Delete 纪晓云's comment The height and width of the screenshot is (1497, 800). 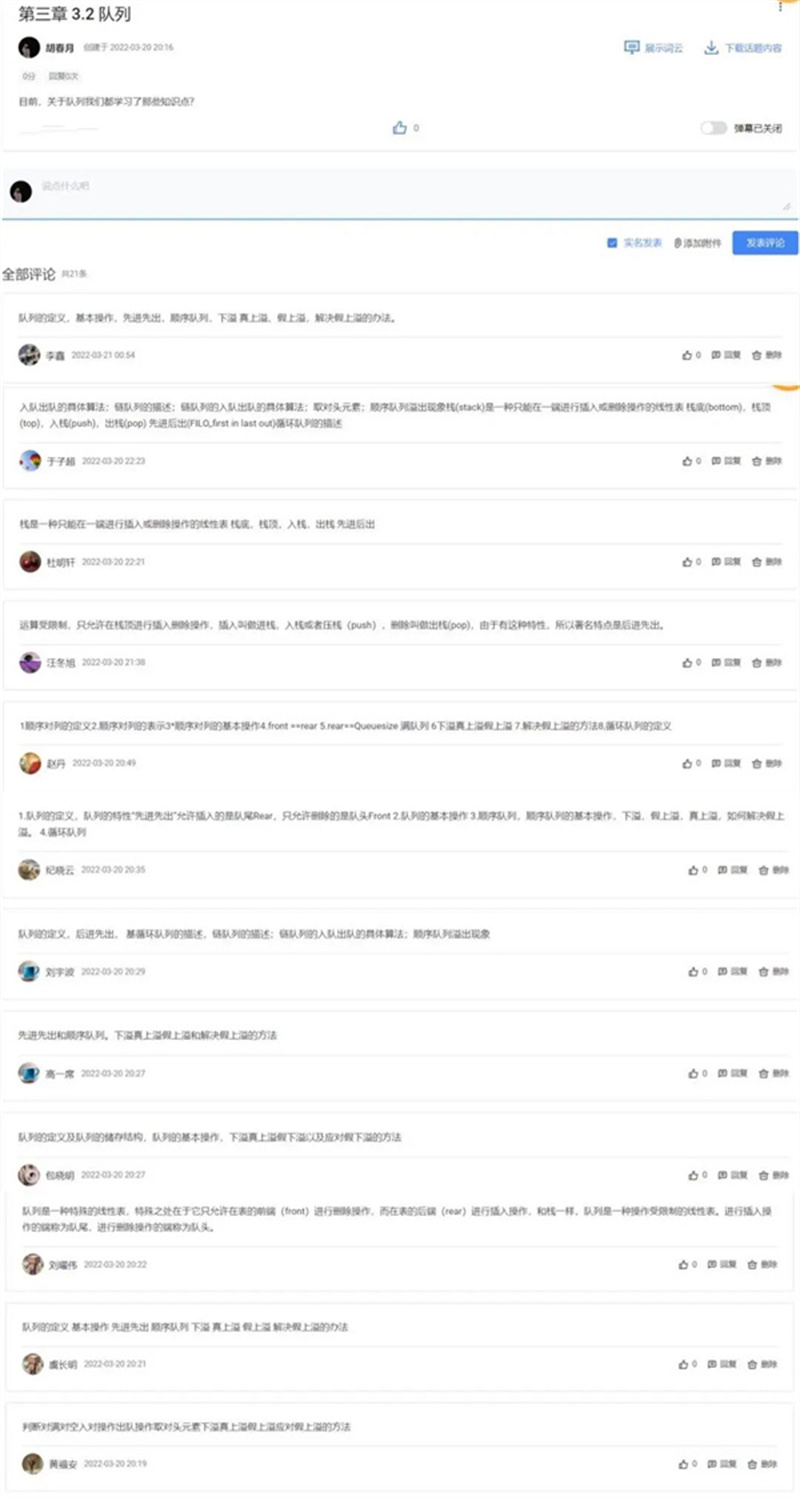point(773,870)
